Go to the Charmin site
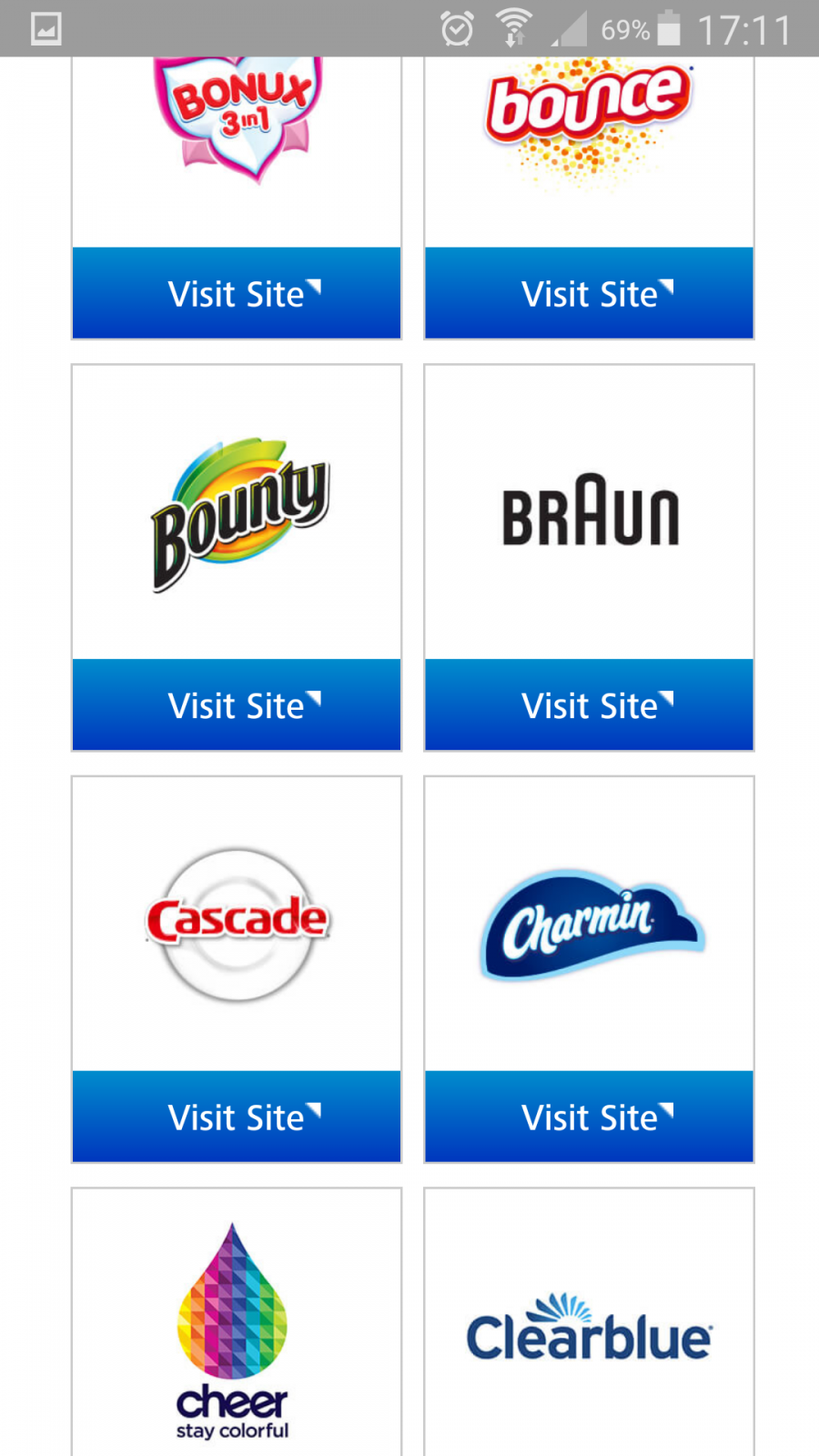 click(589, 1117)
